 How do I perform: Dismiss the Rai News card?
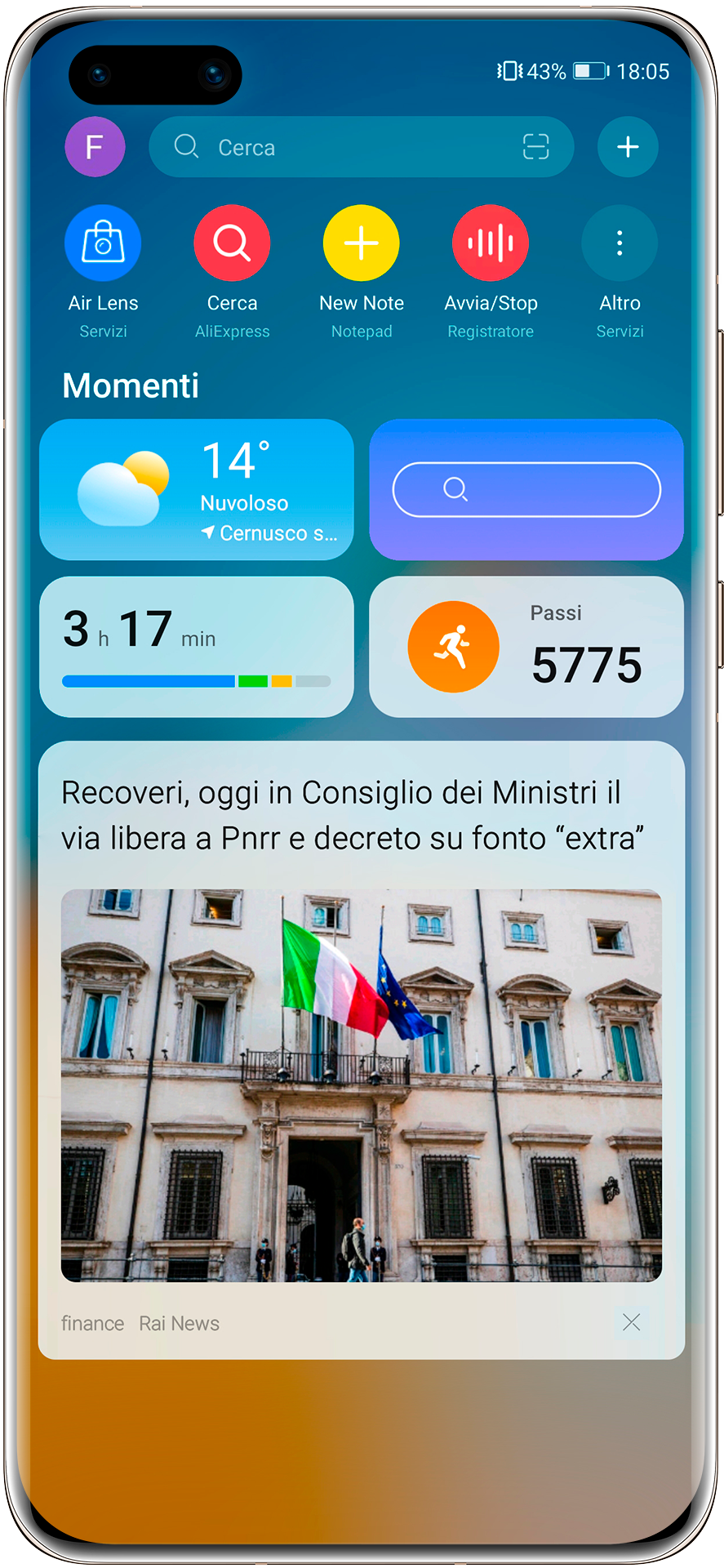click(x=631, y=1322)
